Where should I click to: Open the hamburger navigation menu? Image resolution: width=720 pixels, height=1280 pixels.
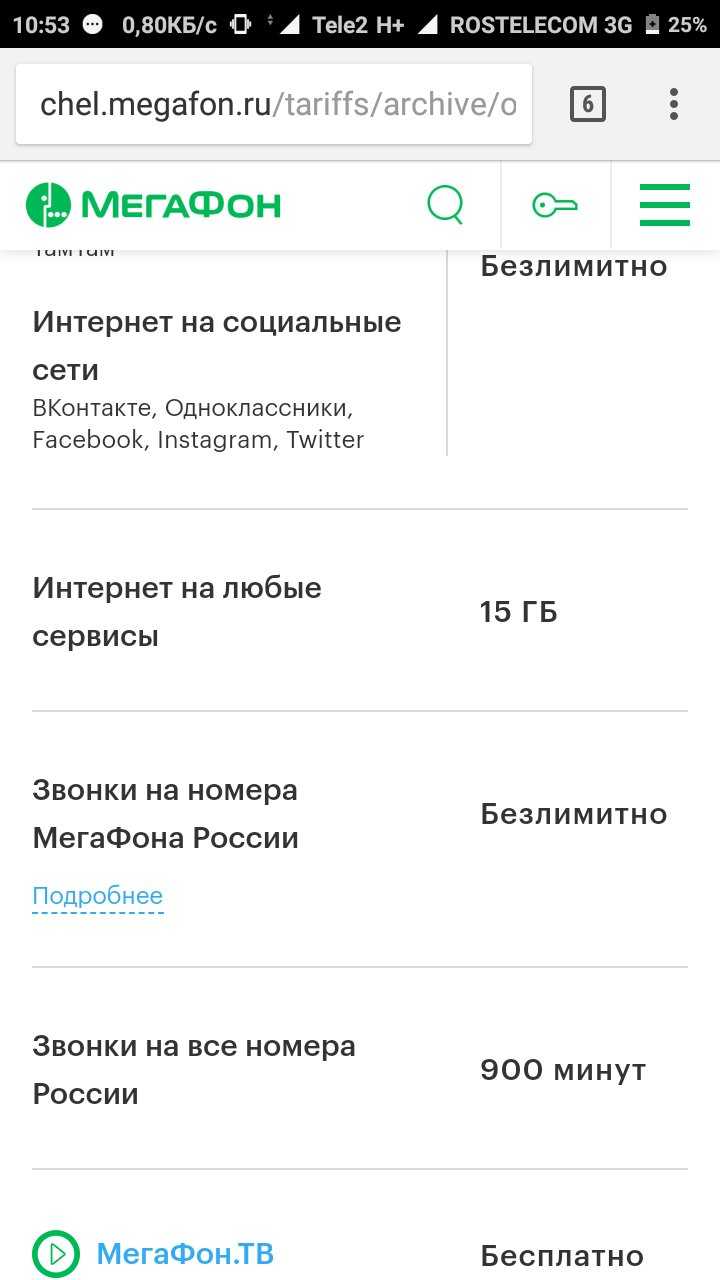665,205
